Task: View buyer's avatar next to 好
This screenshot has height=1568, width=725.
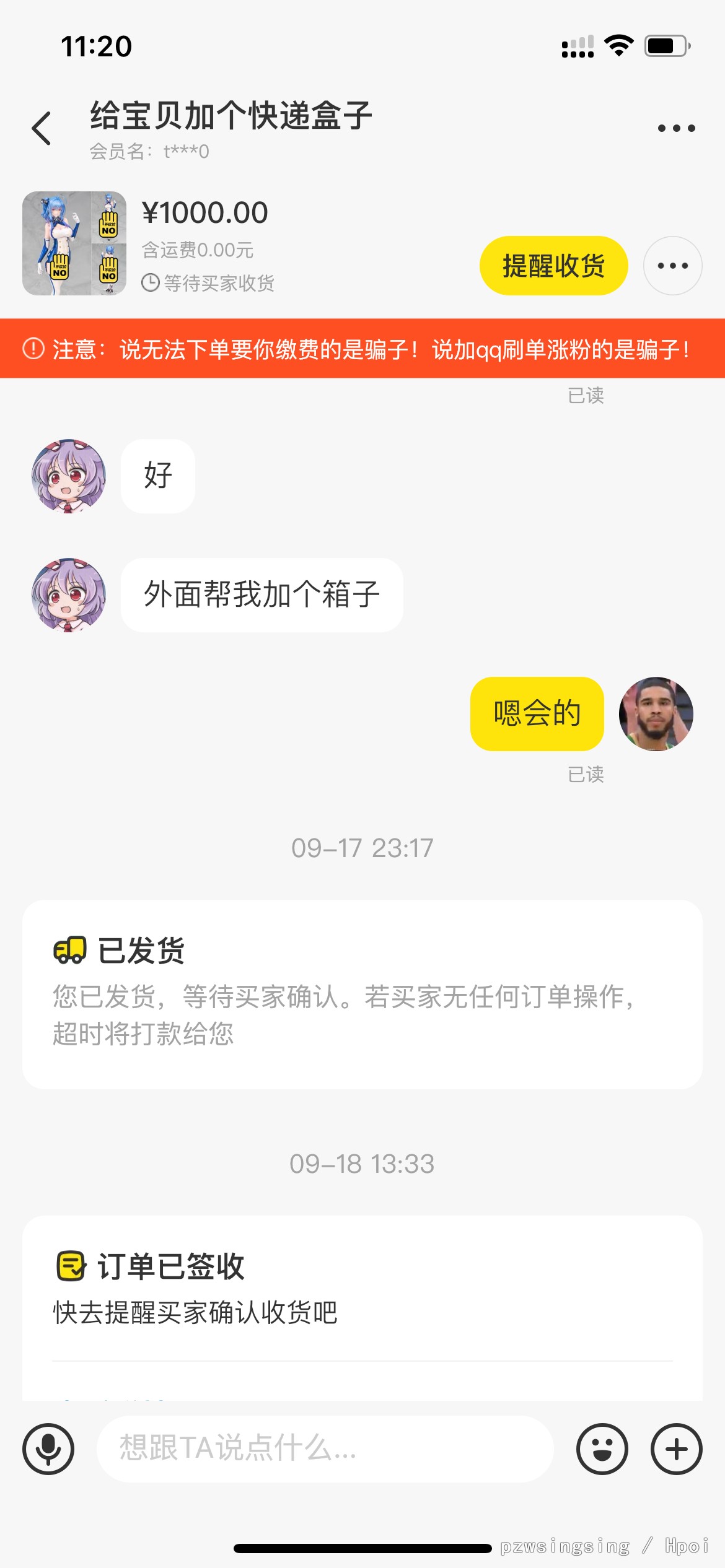Action: click(69, 476)
